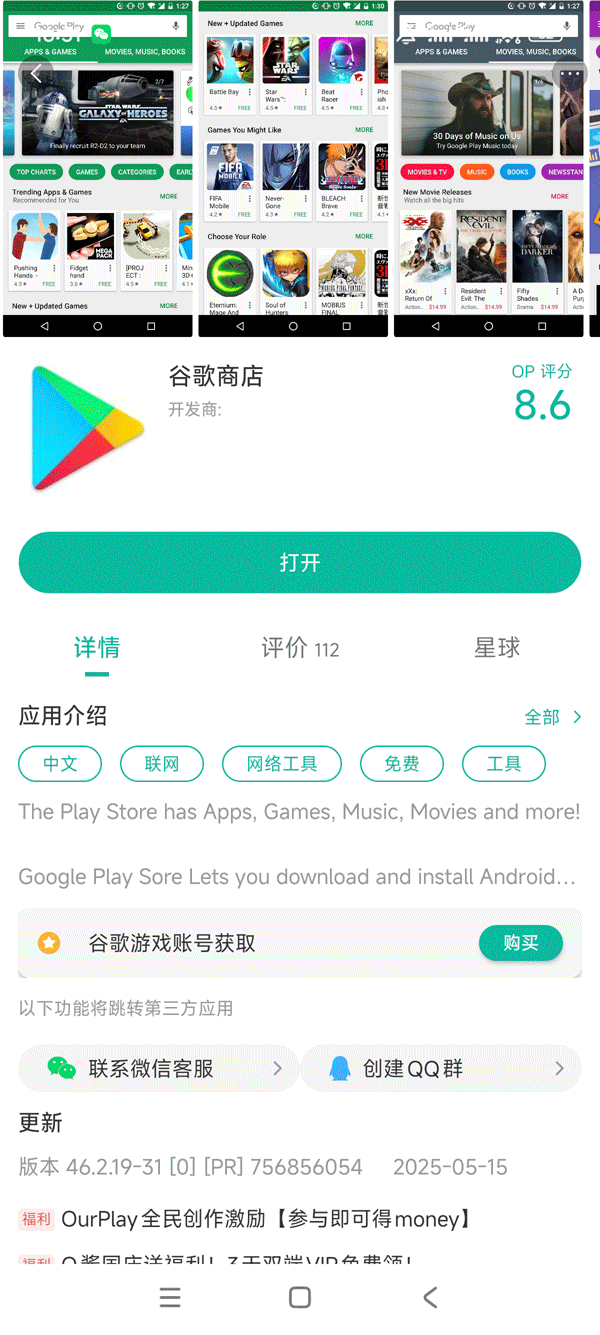
Task: Tap the green 打开 button
Action: tap(300, 562)
